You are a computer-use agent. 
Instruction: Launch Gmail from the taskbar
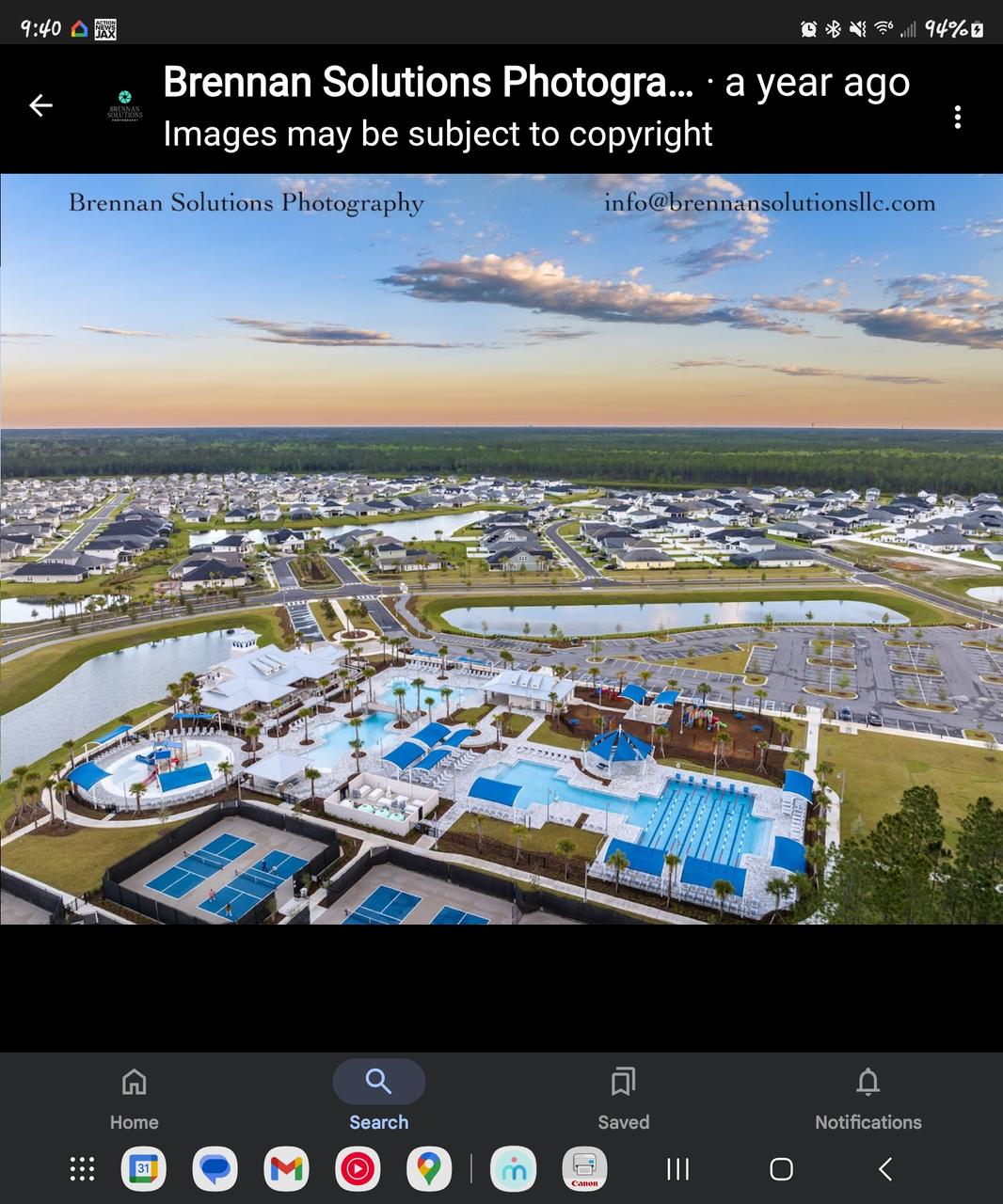pyautogui.click(x=287, y=1169)
